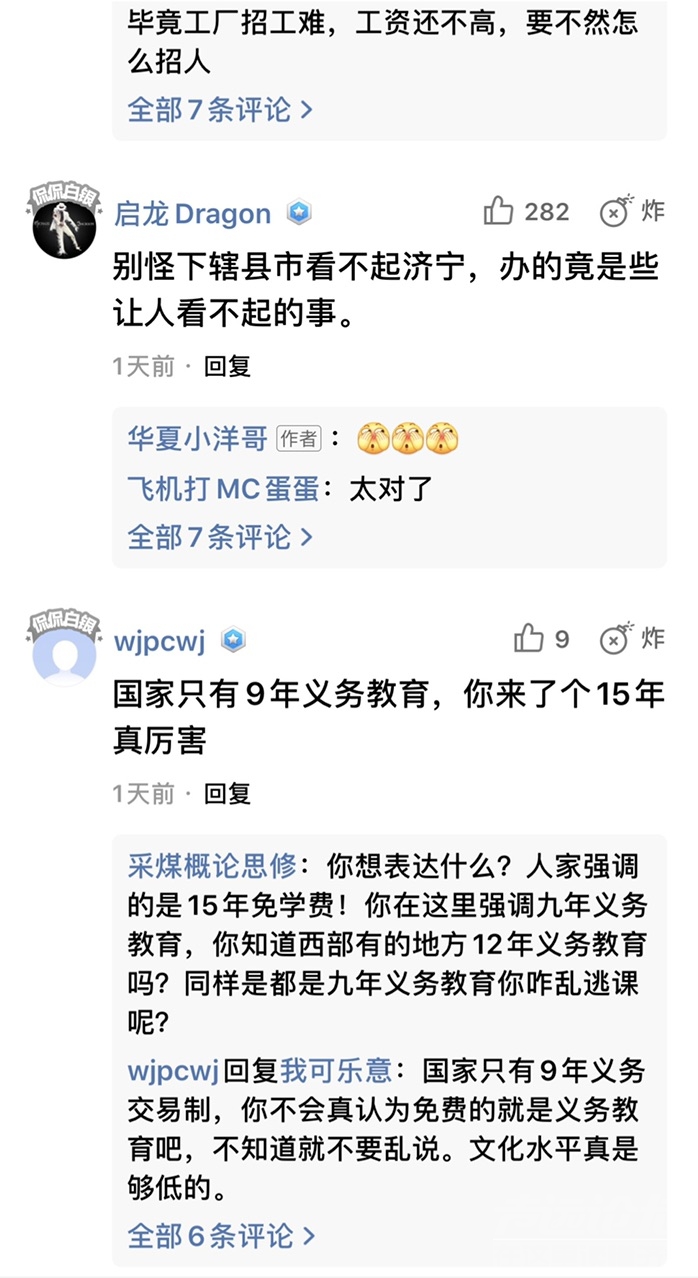Open 启龙 Dragon's profile avatar
This screenshot has width=698, height=1278.
(64, 228)
